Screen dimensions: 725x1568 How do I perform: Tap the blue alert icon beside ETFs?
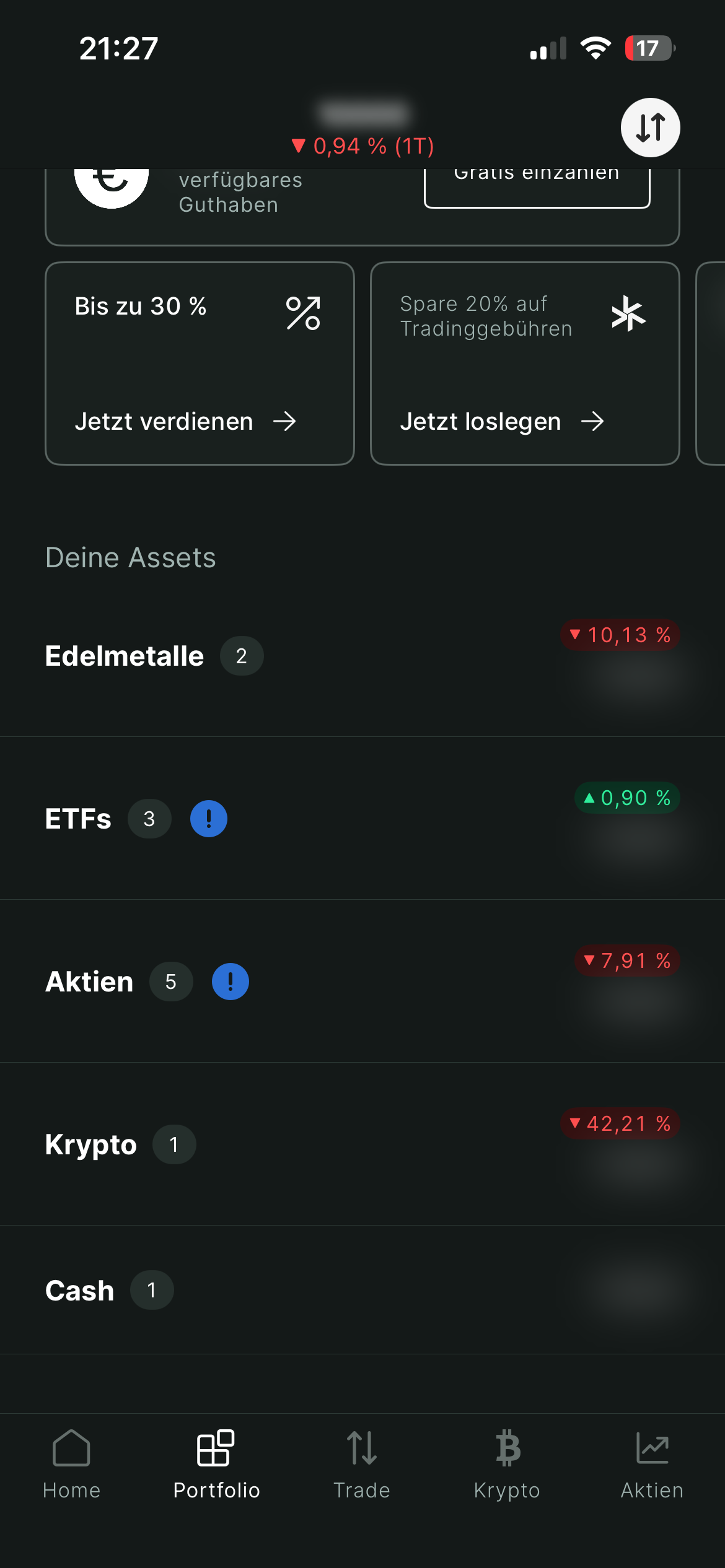209,819
